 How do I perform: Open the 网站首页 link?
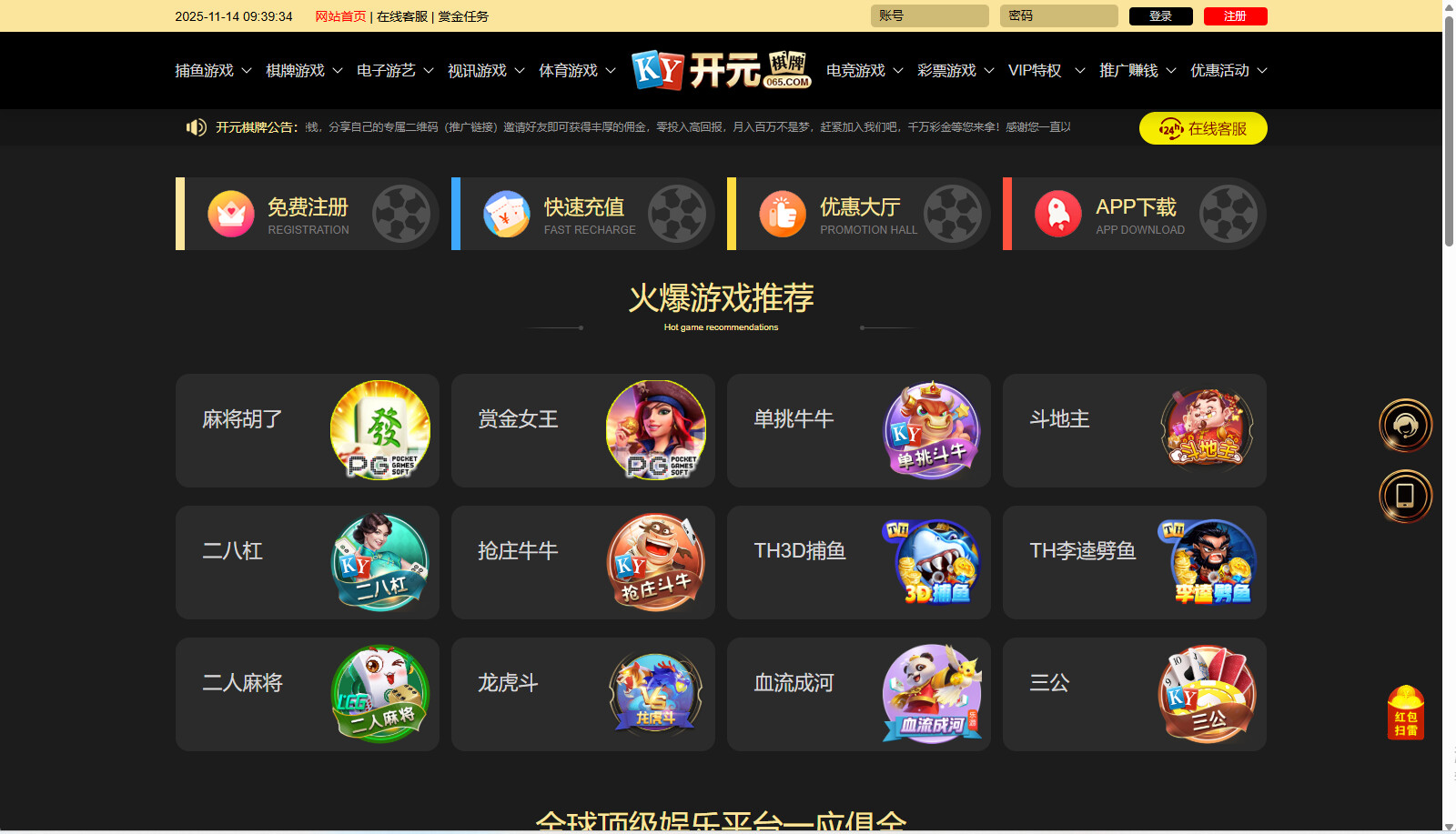click(x=340, y=16)
